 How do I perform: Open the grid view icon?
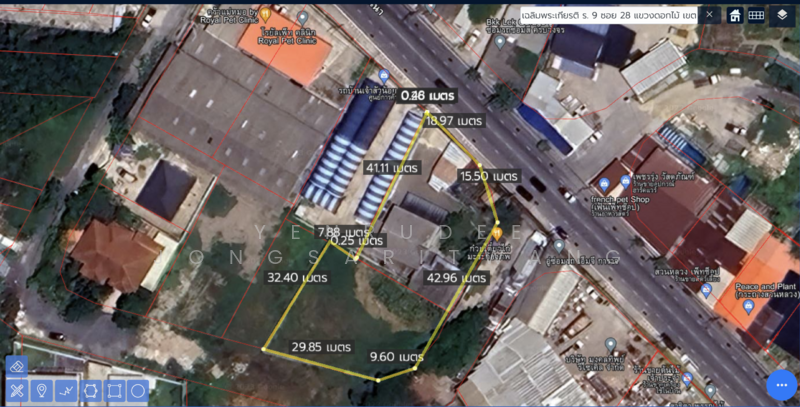pyautogui.click(x=757, y=15)
